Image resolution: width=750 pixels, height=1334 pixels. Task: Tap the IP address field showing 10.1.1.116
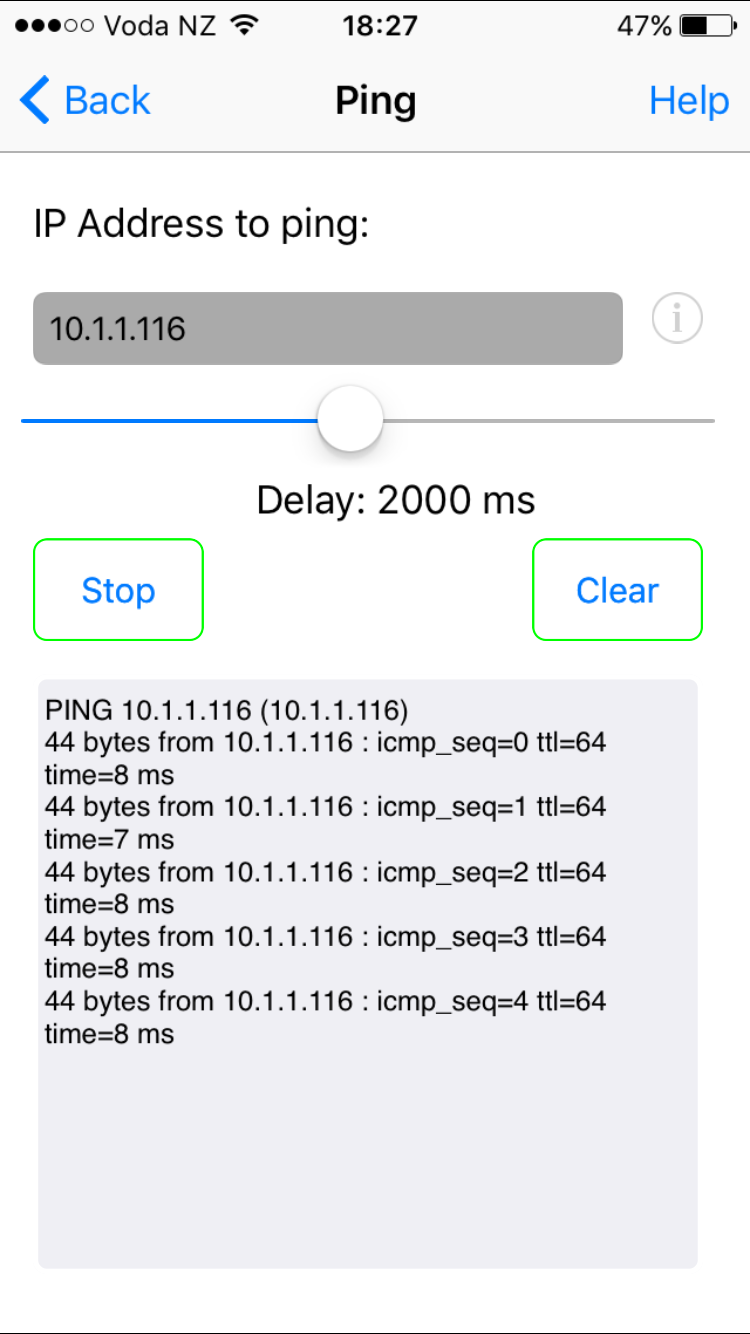point(328,328)
